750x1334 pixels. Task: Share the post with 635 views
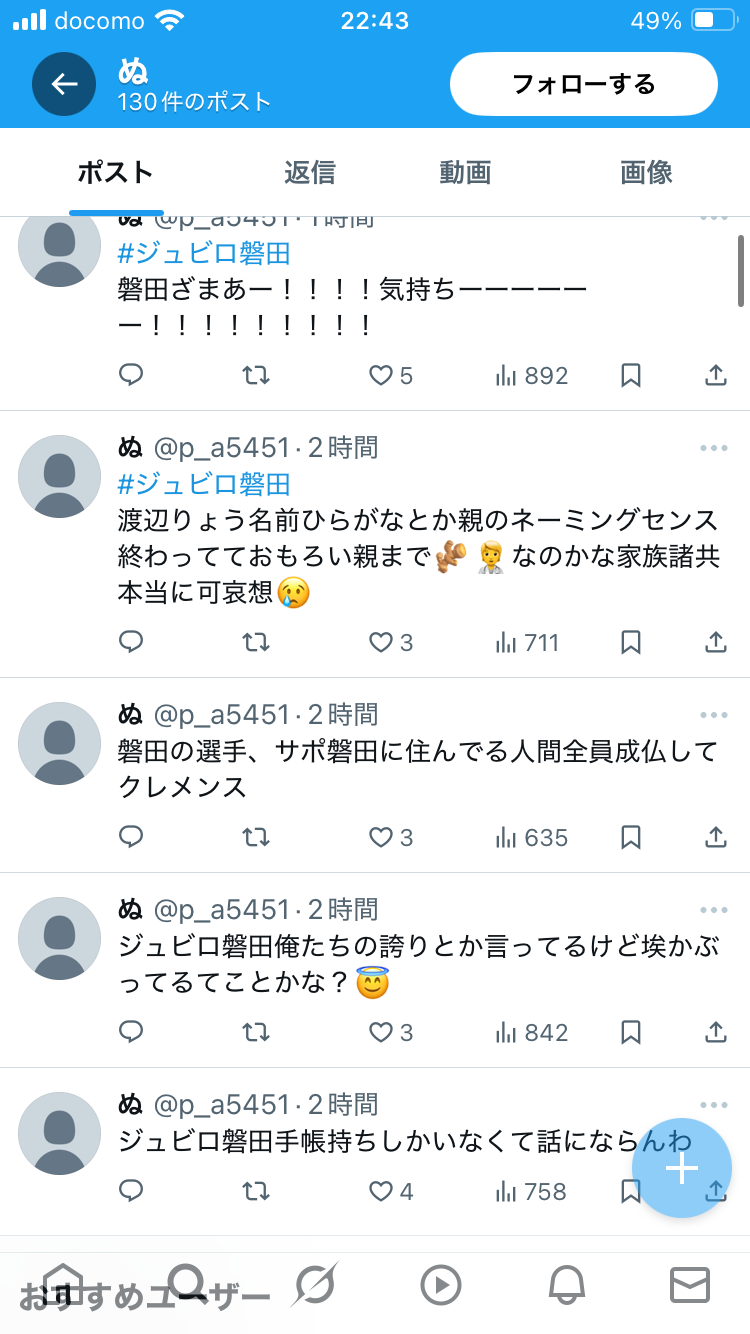point(715,837)
